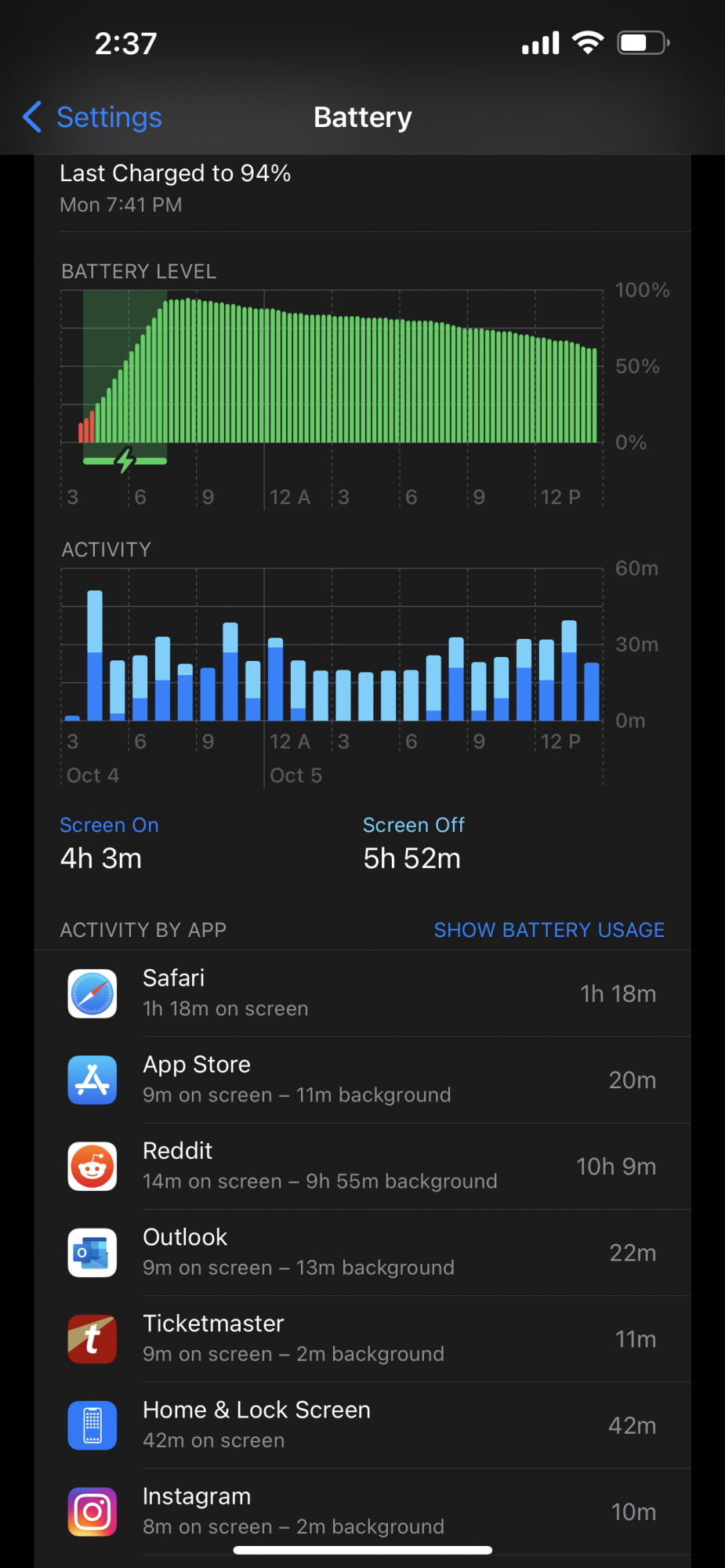
Task: Select the Safari activity row
Action: [362, 993]
